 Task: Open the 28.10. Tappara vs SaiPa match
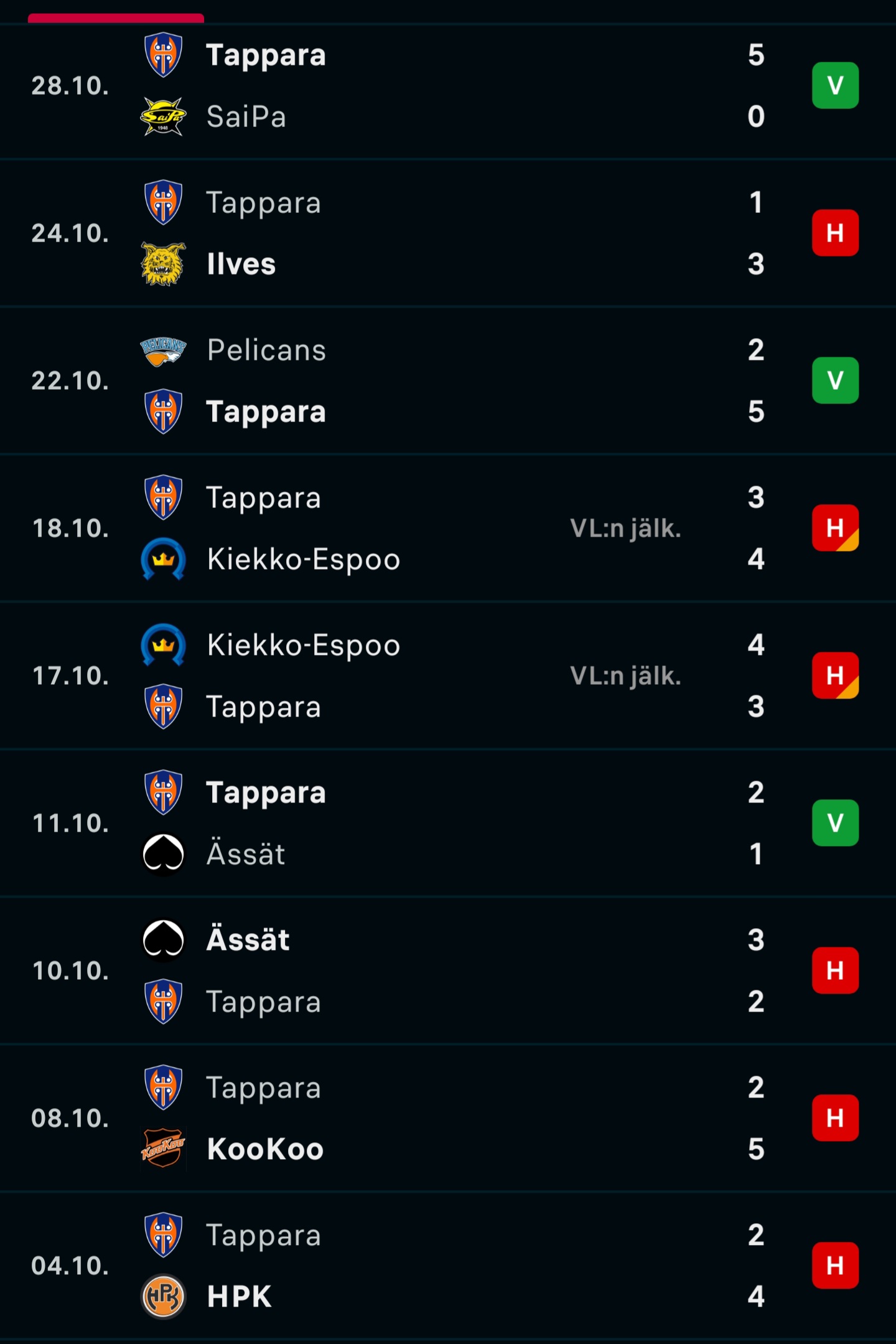click(x=448, y=86)
